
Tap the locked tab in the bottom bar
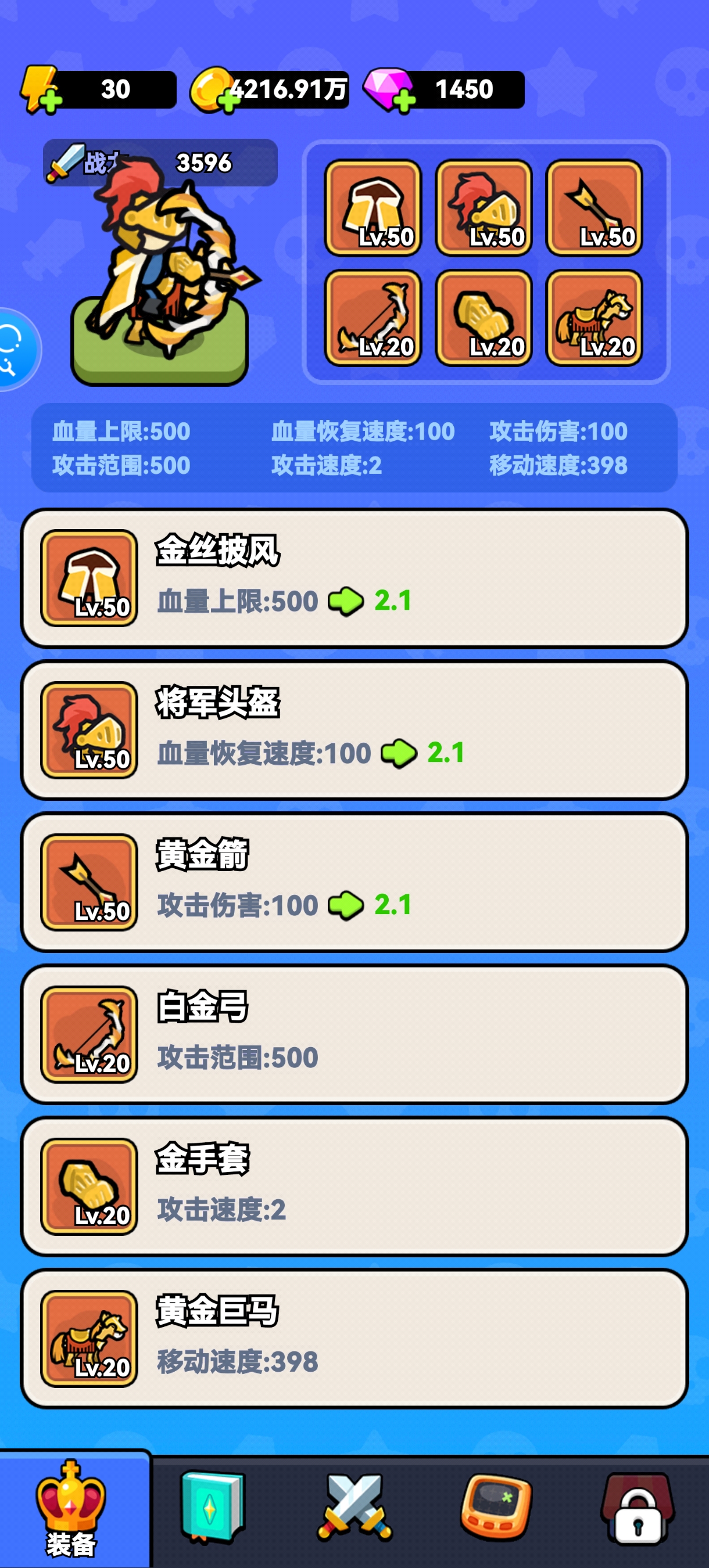tap(637, 1508)
